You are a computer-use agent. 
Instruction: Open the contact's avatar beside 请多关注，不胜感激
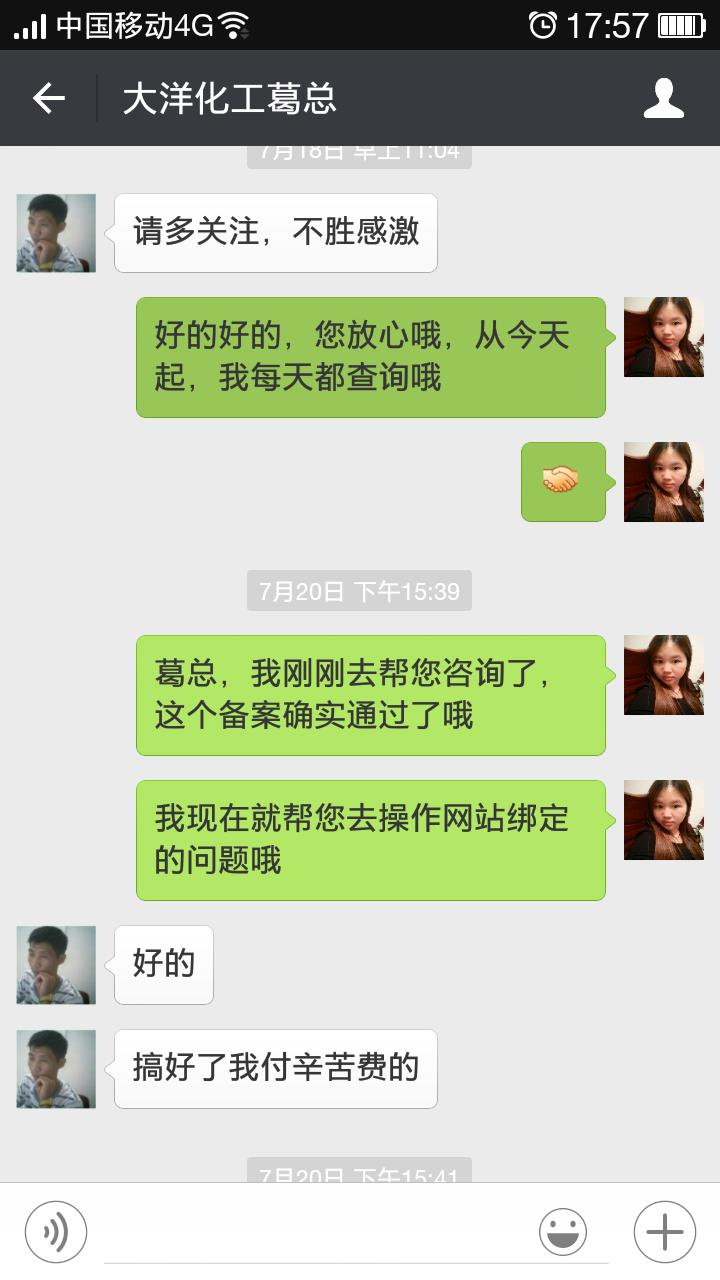coord(56,233)
